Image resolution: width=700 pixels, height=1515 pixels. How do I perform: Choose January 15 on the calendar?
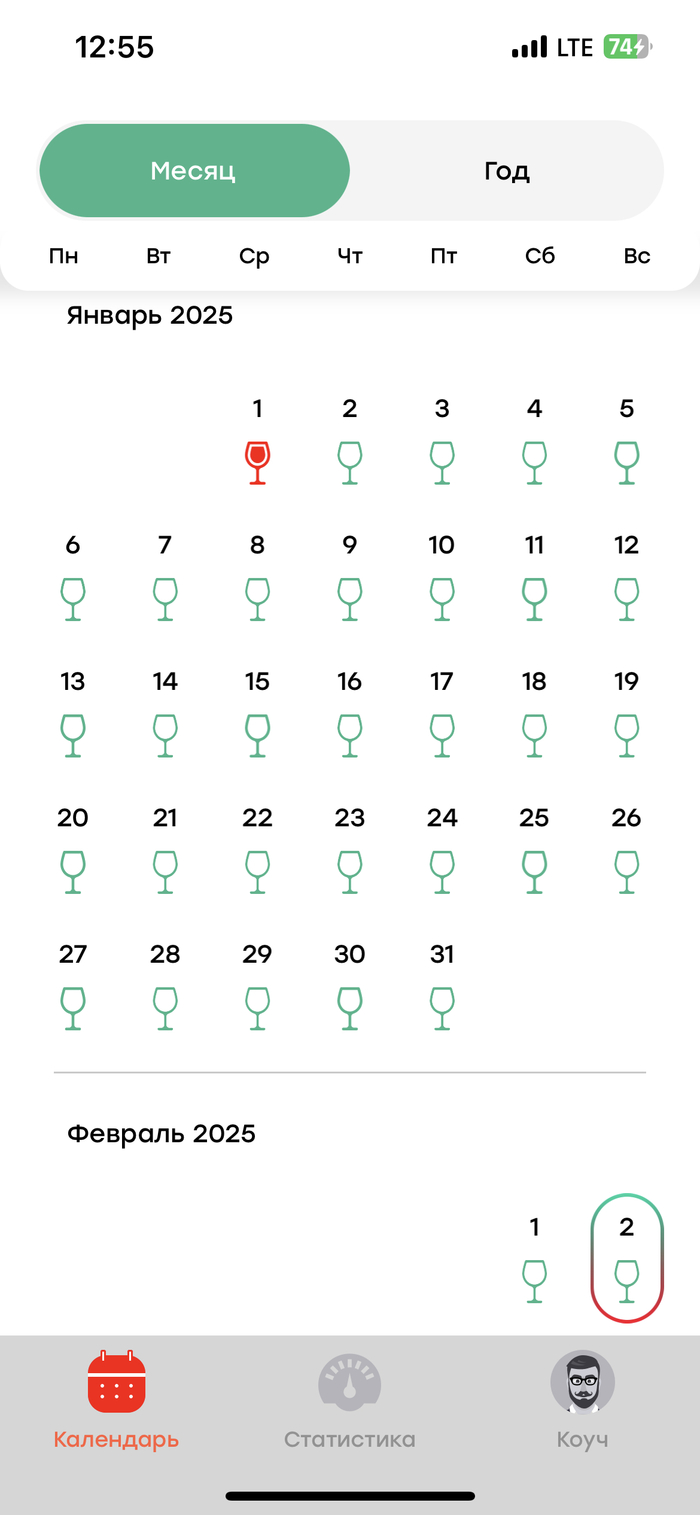257,714
